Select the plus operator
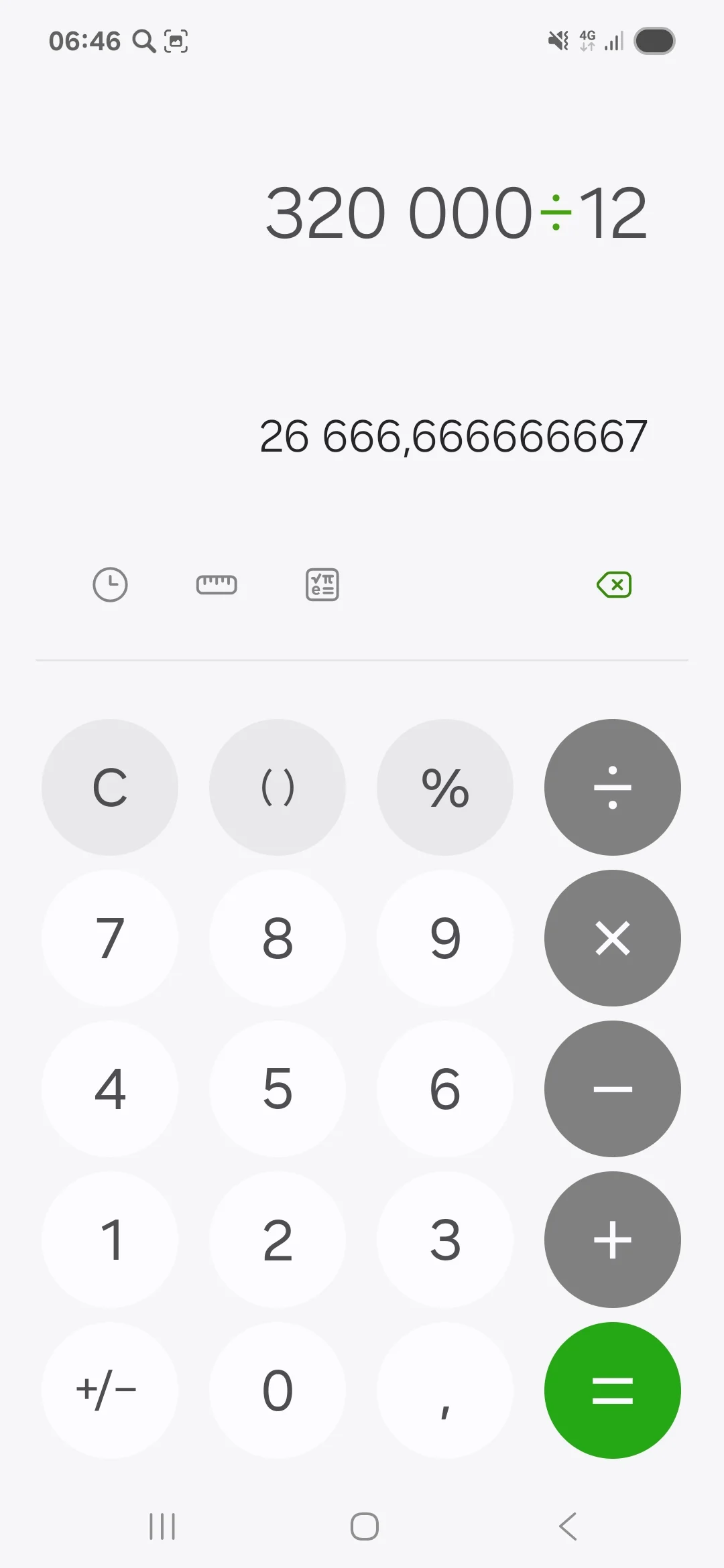 click(613, 1240)
